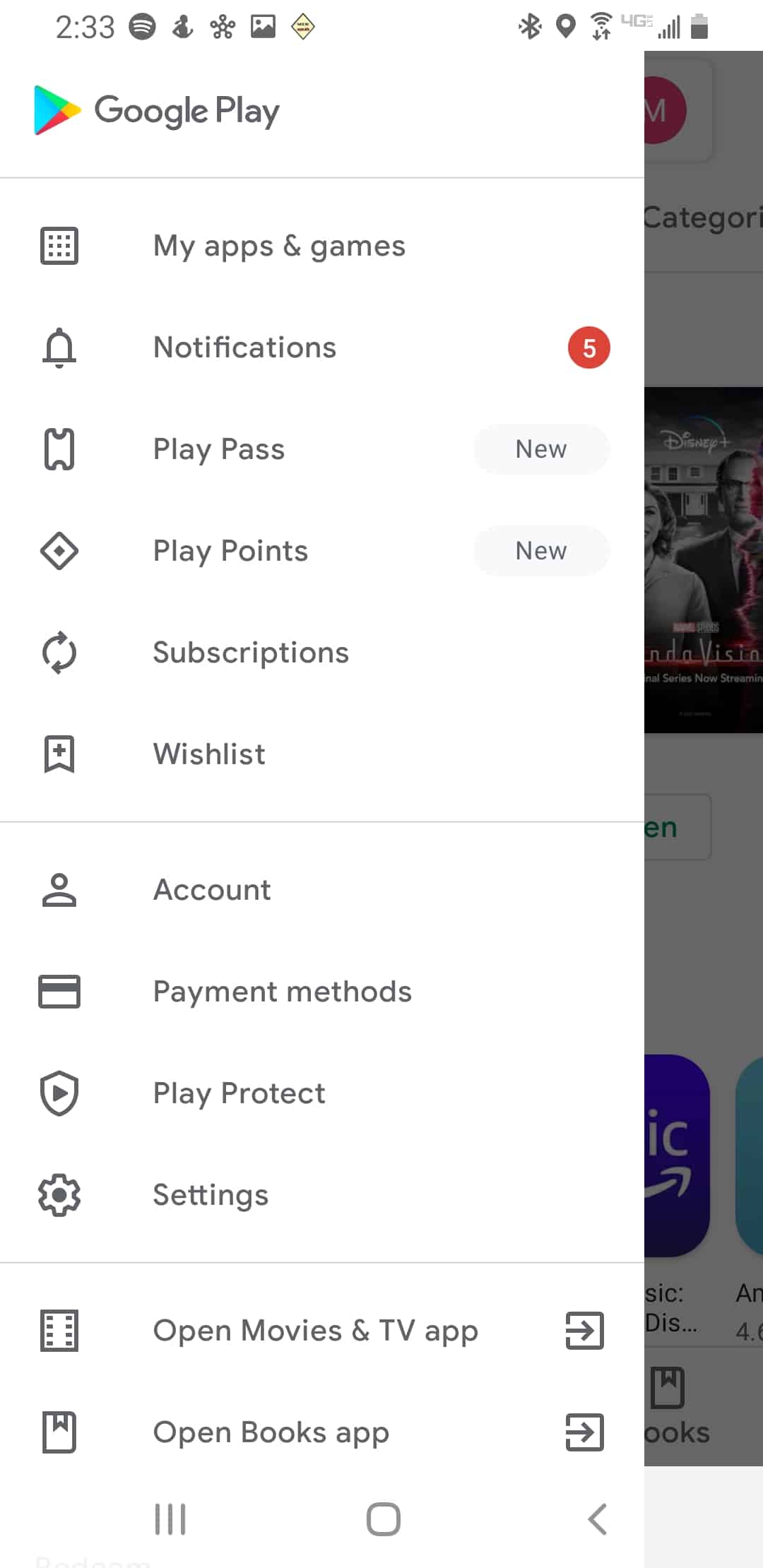Click the Wishlist bookmark icon
763x1568 pixels.
(x=60, y=753)
